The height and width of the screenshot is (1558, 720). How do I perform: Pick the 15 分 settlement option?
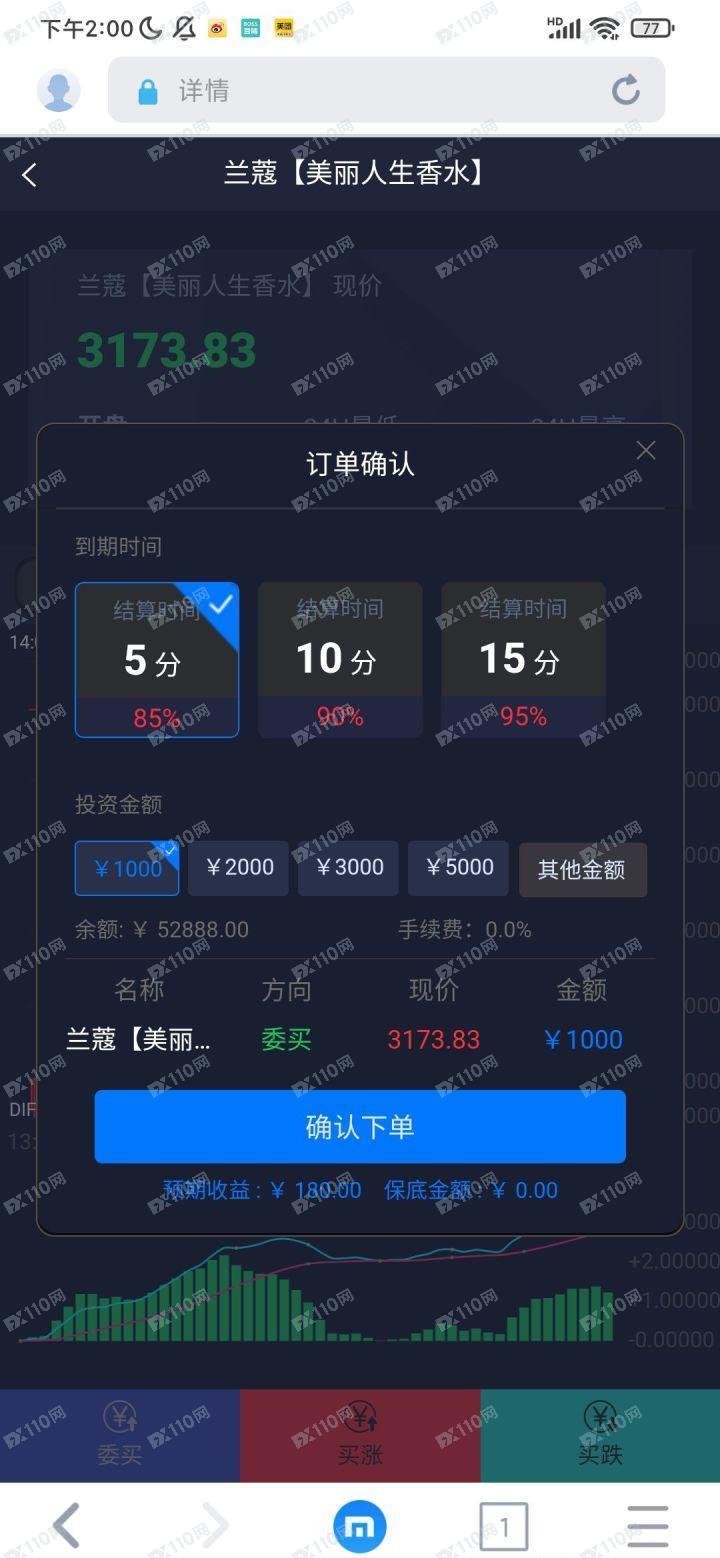(x=523, y=659)
